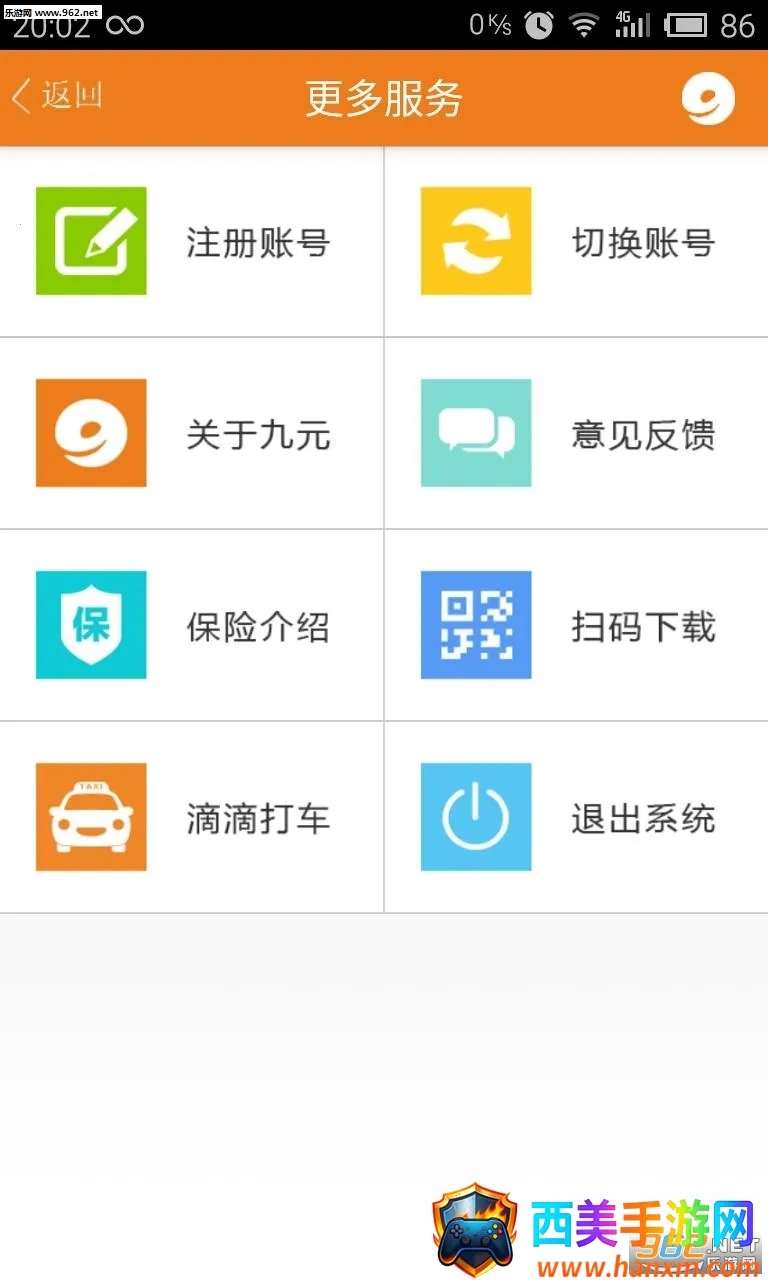The image size is (768, 1280).
Task: Open 意见反馈 to send feedback
Action: click(x=575, y=434)
